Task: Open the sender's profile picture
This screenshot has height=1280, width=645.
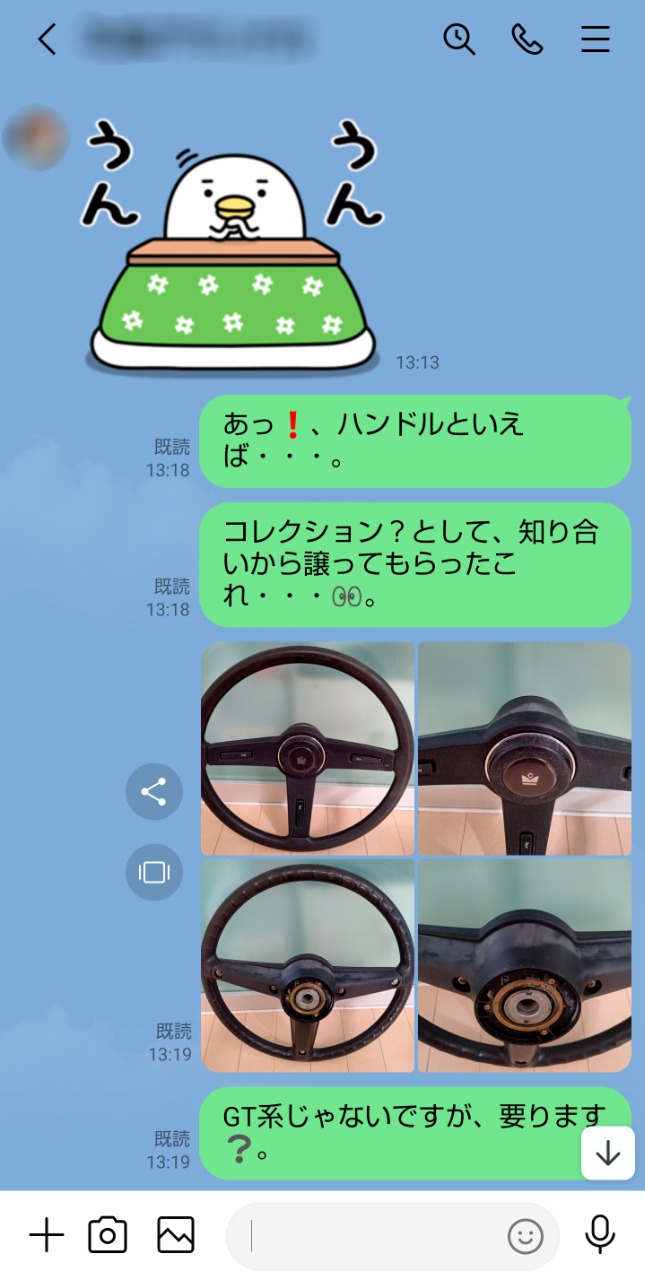Action: pyautogui.click(x=35, y=138)
